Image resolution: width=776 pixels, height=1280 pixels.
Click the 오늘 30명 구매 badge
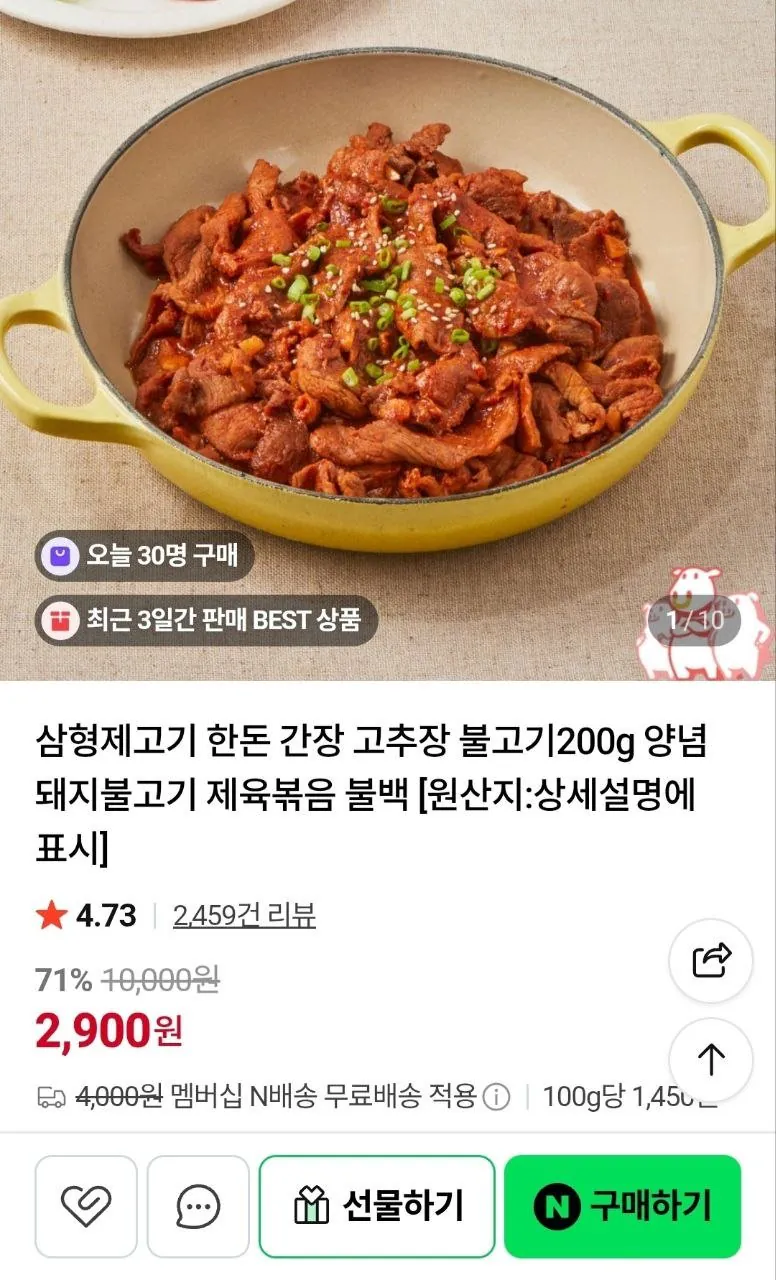tap(140, 557)
